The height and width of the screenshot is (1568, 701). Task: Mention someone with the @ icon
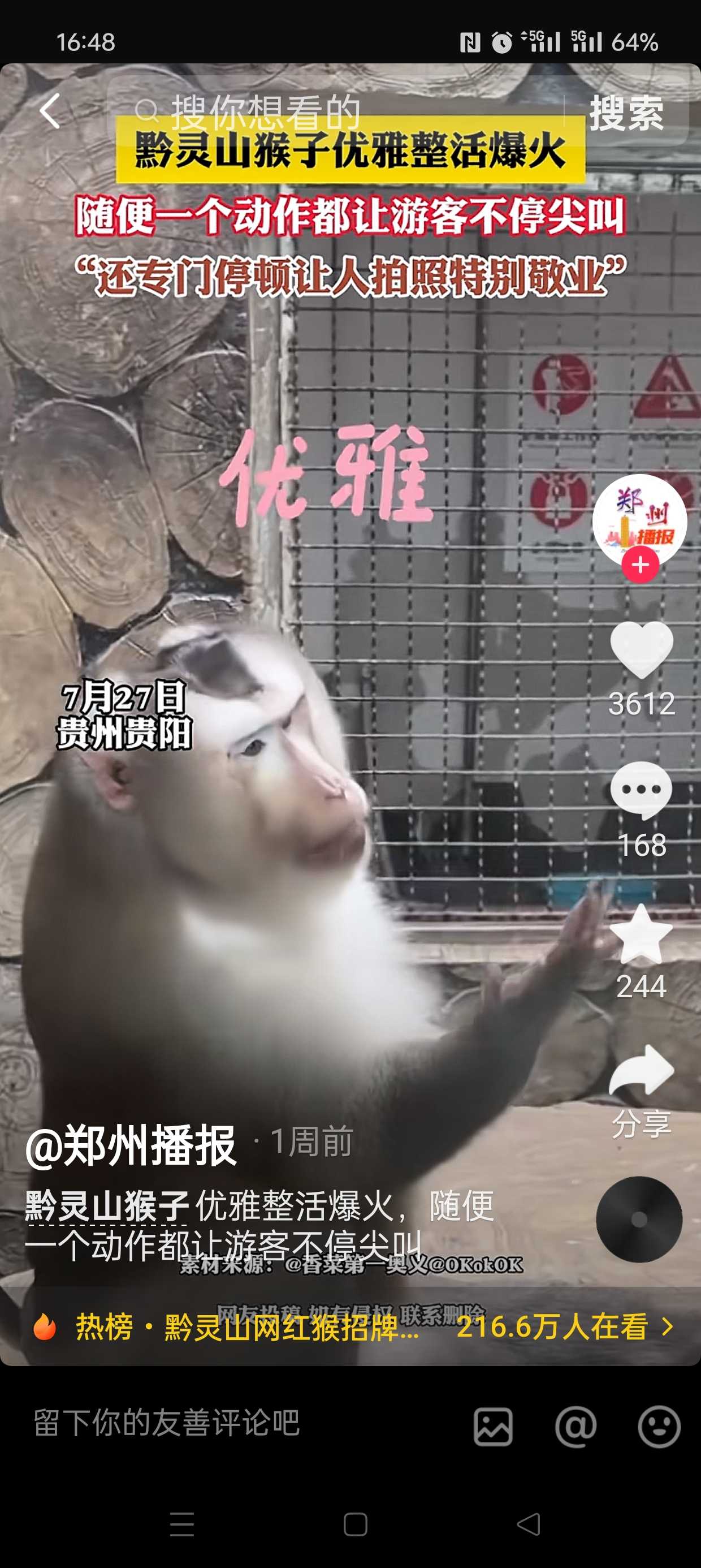click(575, 1426)
